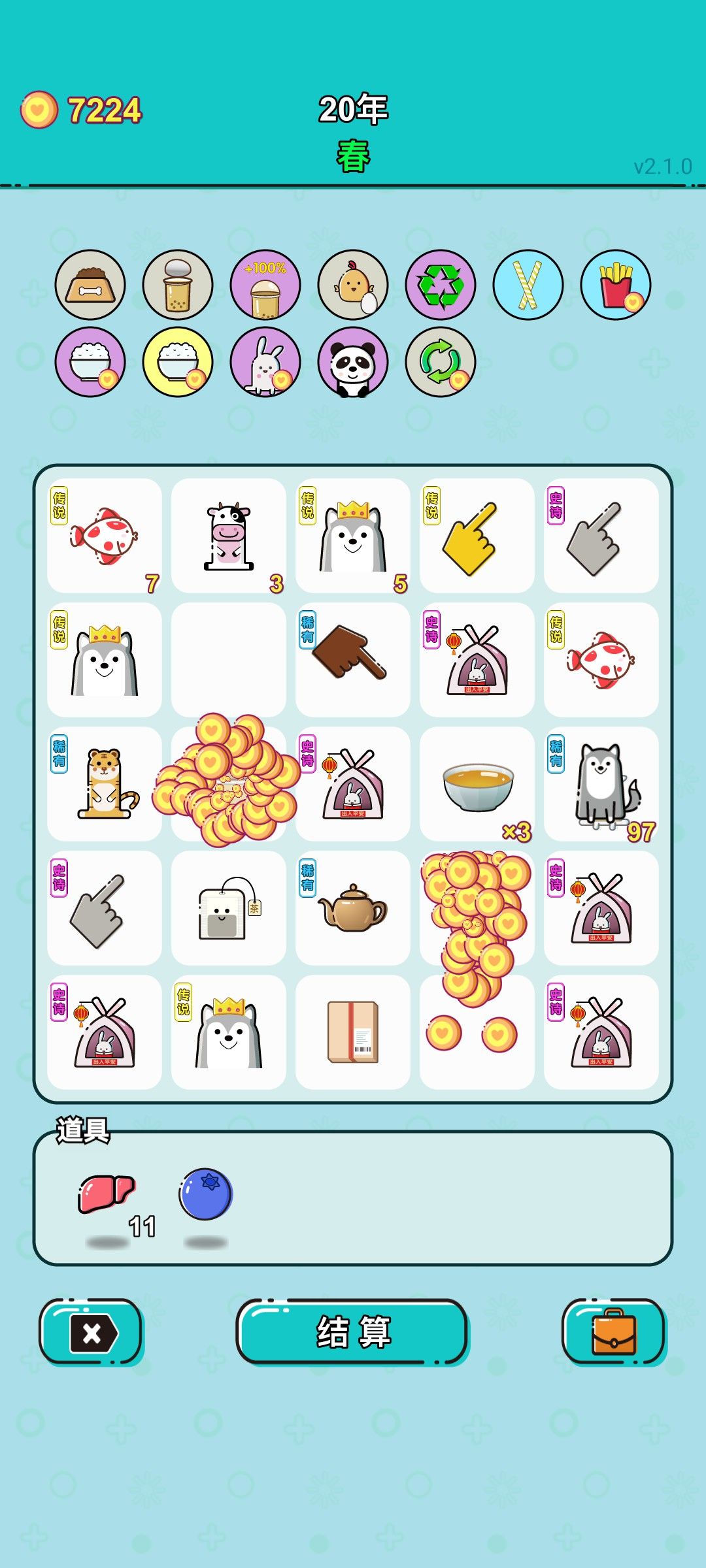Select the tiger tile

(105, 784)
